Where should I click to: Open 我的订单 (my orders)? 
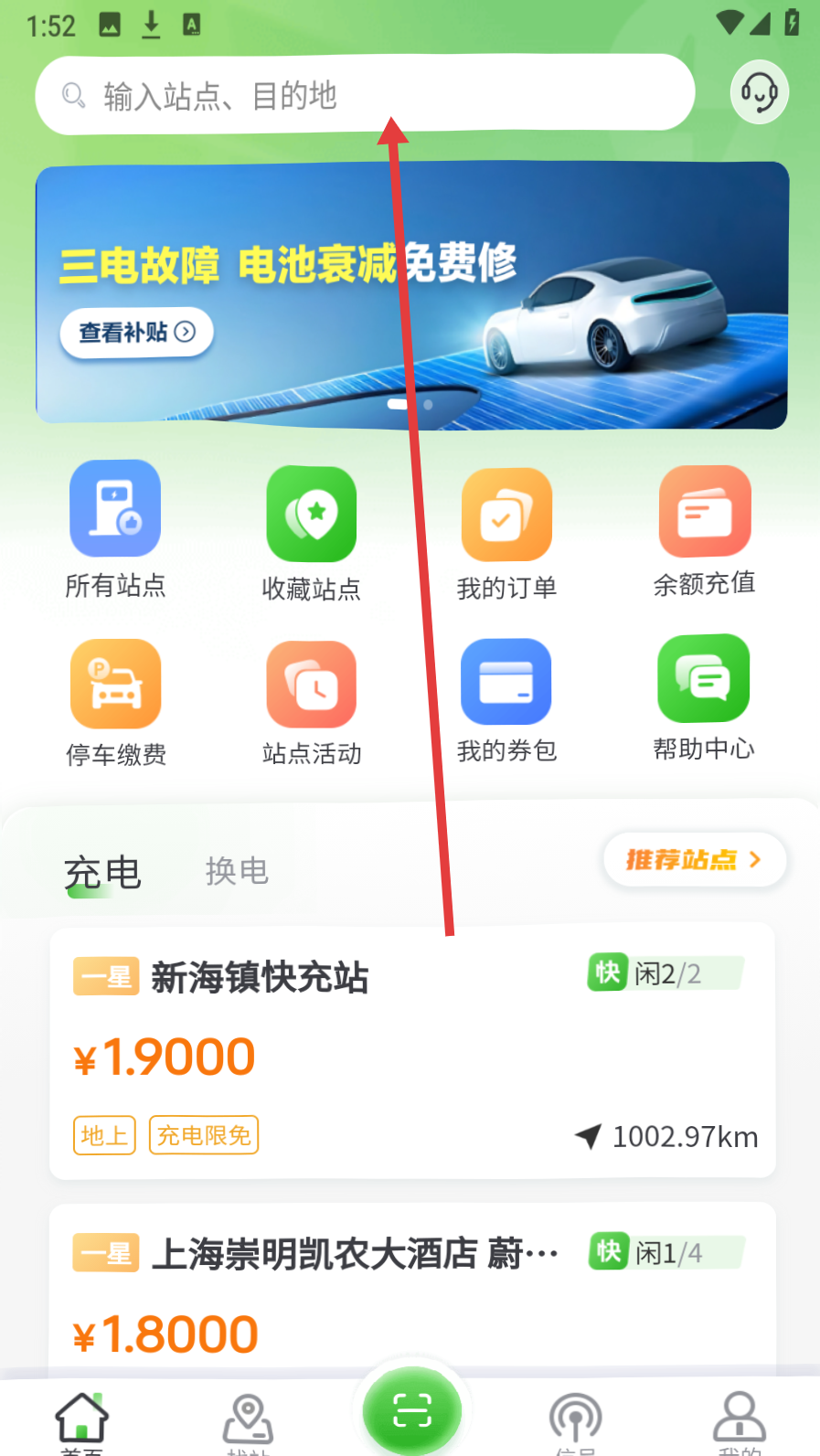click(506, 534)
